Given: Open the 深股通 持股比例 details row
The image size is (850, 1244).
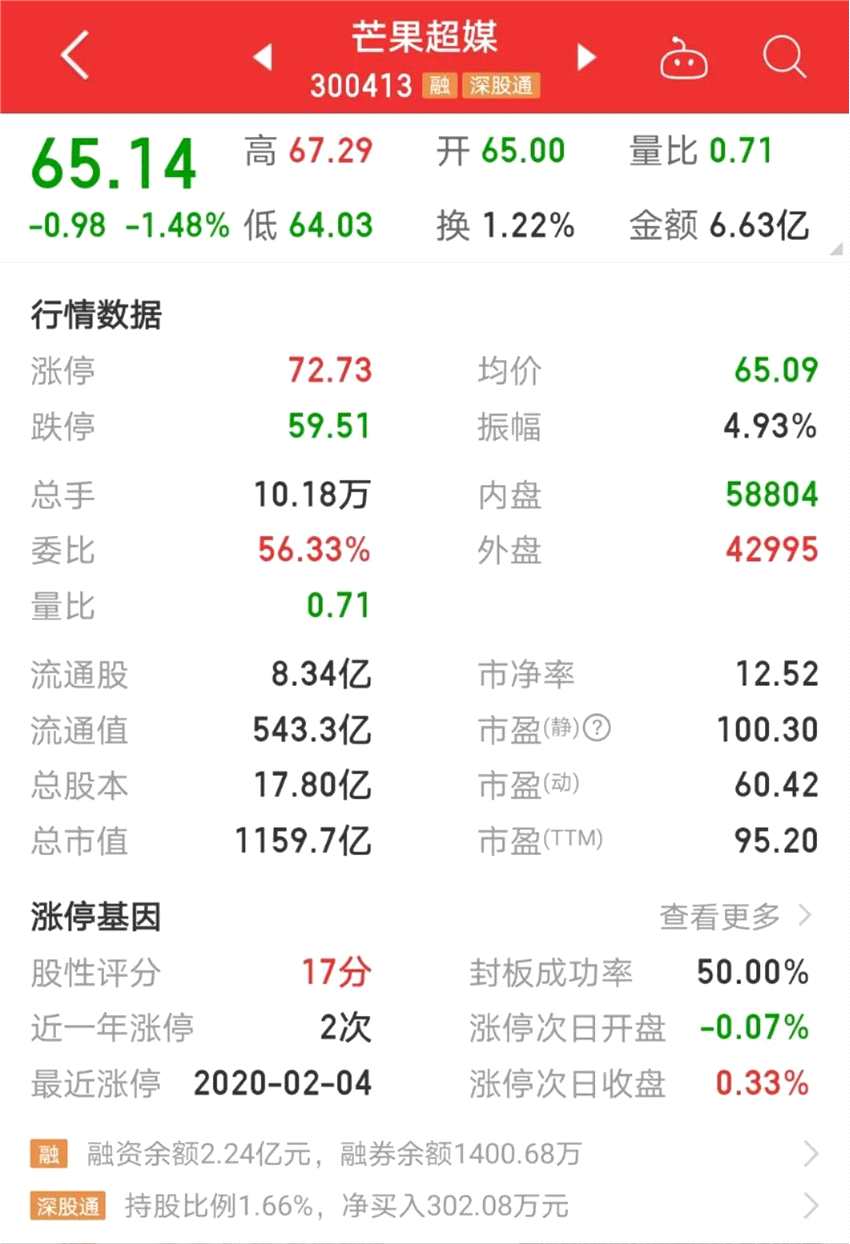Looking at the screenshot, I should pos(425,1206).
